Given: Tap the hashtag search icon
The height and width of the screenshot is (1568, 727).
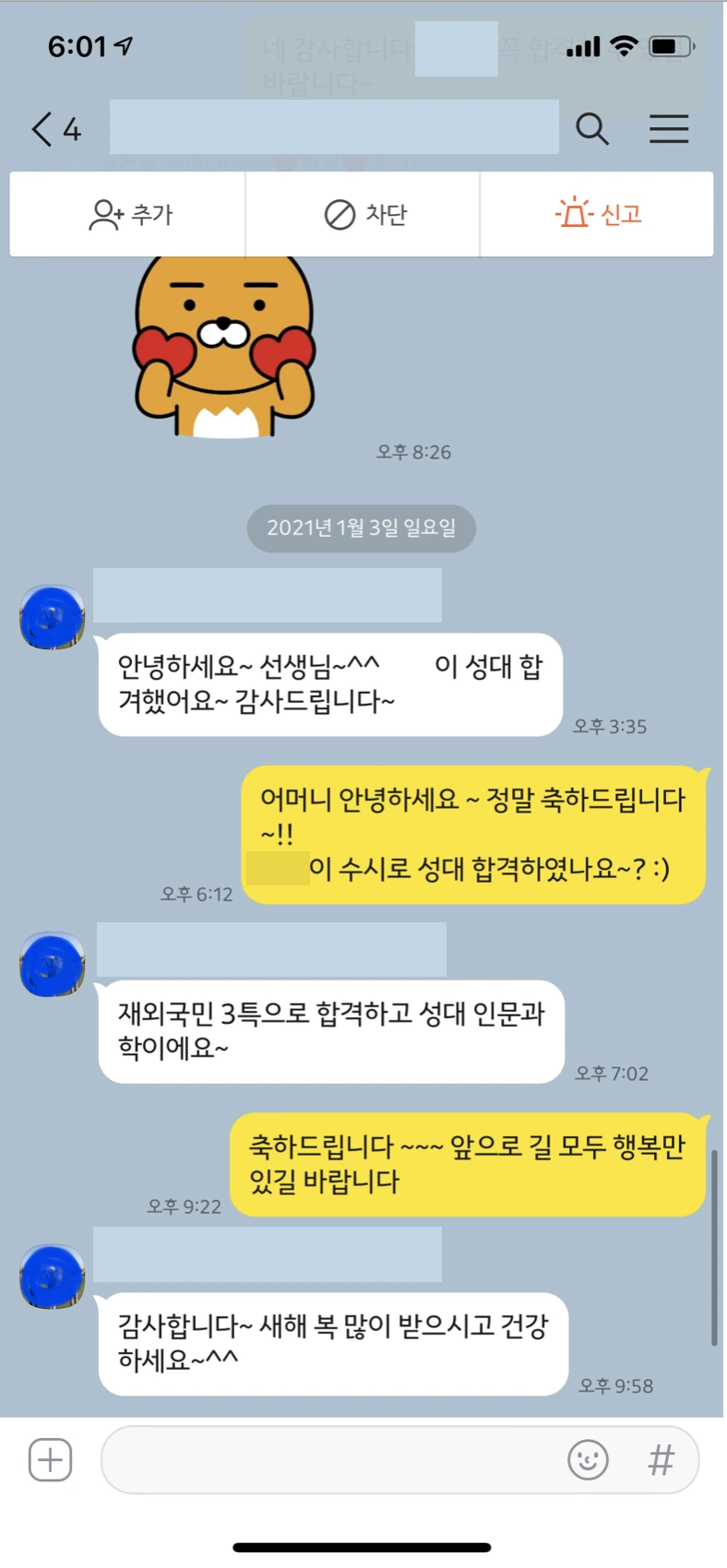Looking at the screenshot, I should coord(661,1460).
